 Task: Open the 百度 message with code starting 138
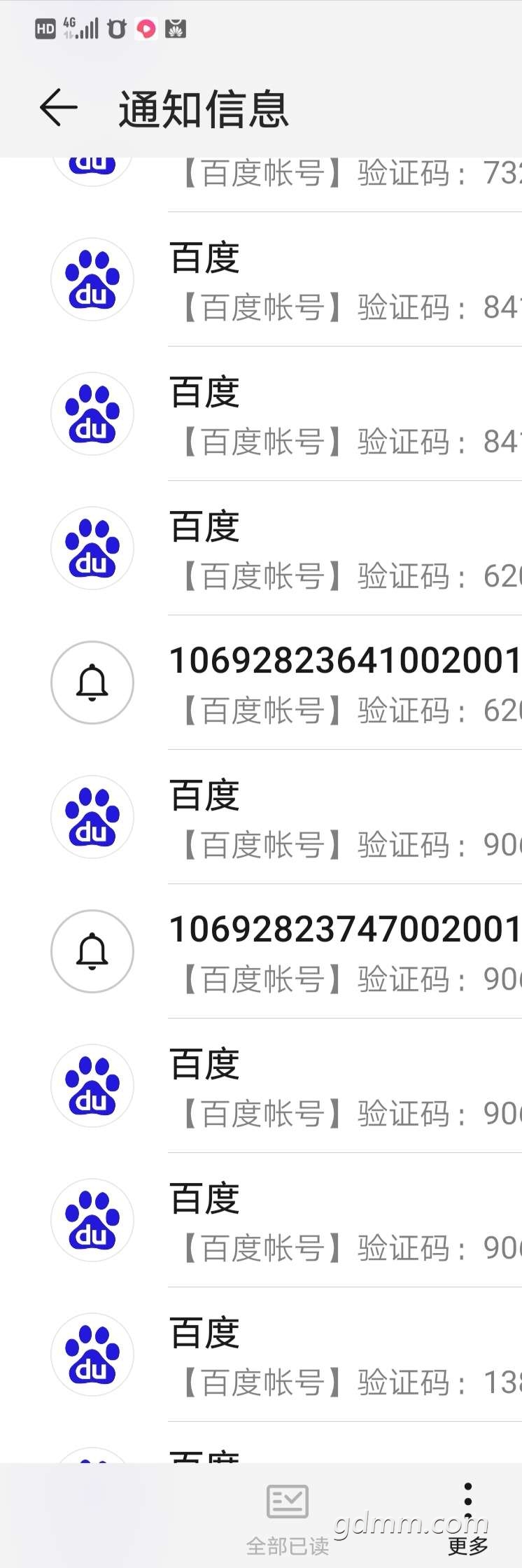point(344,1355)
